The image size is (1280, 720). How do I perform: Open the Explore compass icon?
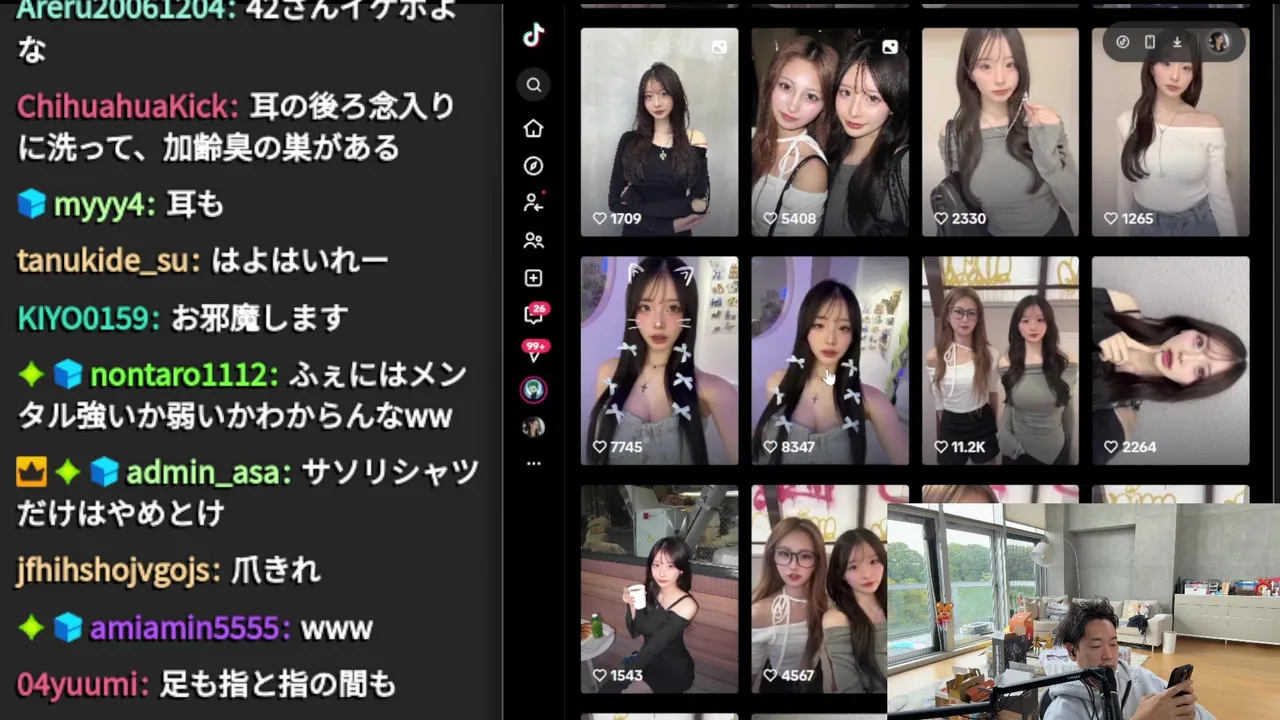(533, 166)
